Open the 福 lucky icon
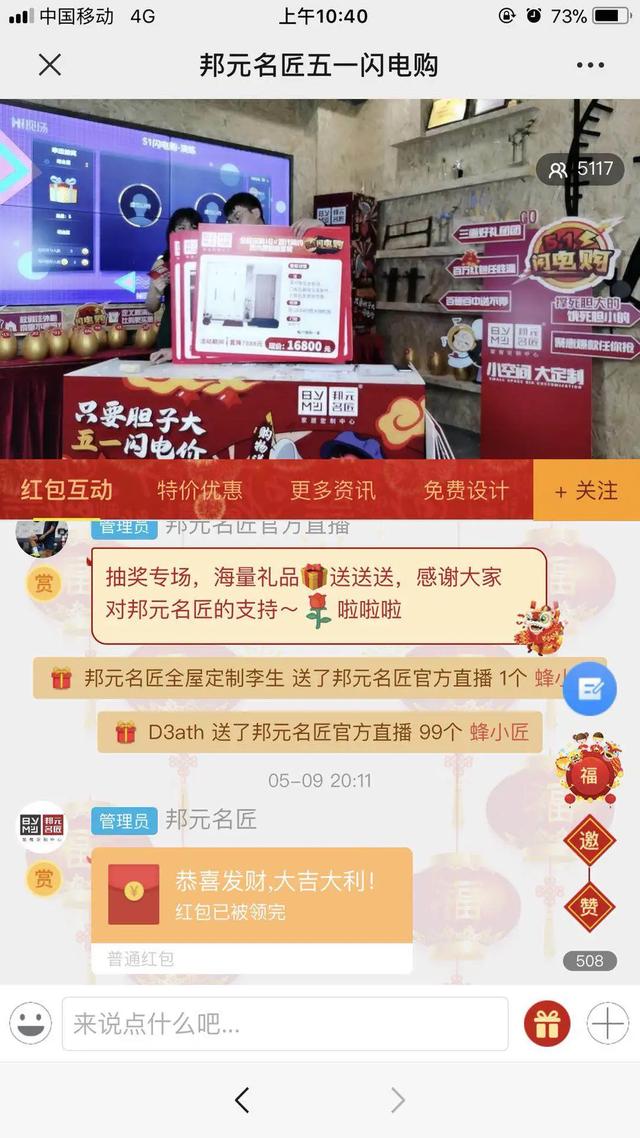640x1138 pixels. coord(588,773)
